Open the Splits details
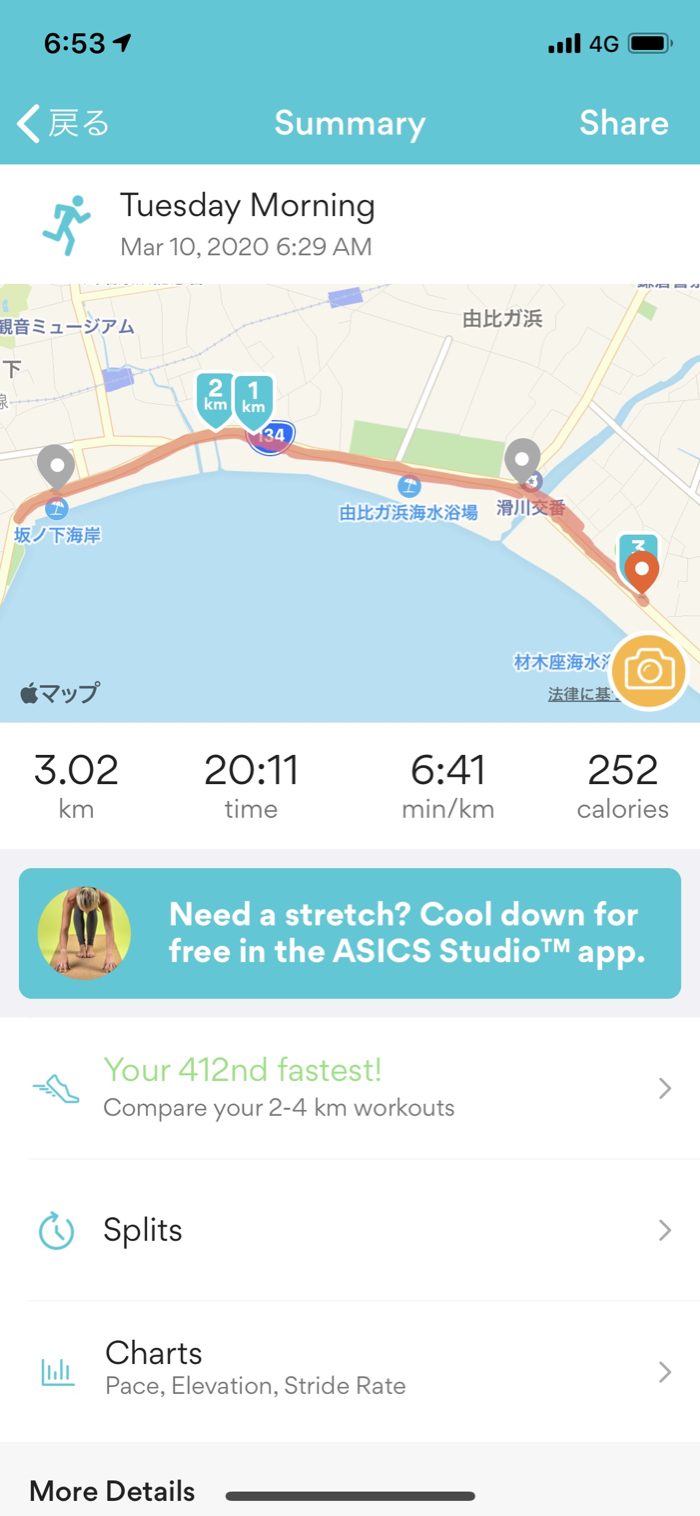The height and width of the screenshot is (1516, 700). [x=350, y=1230]
